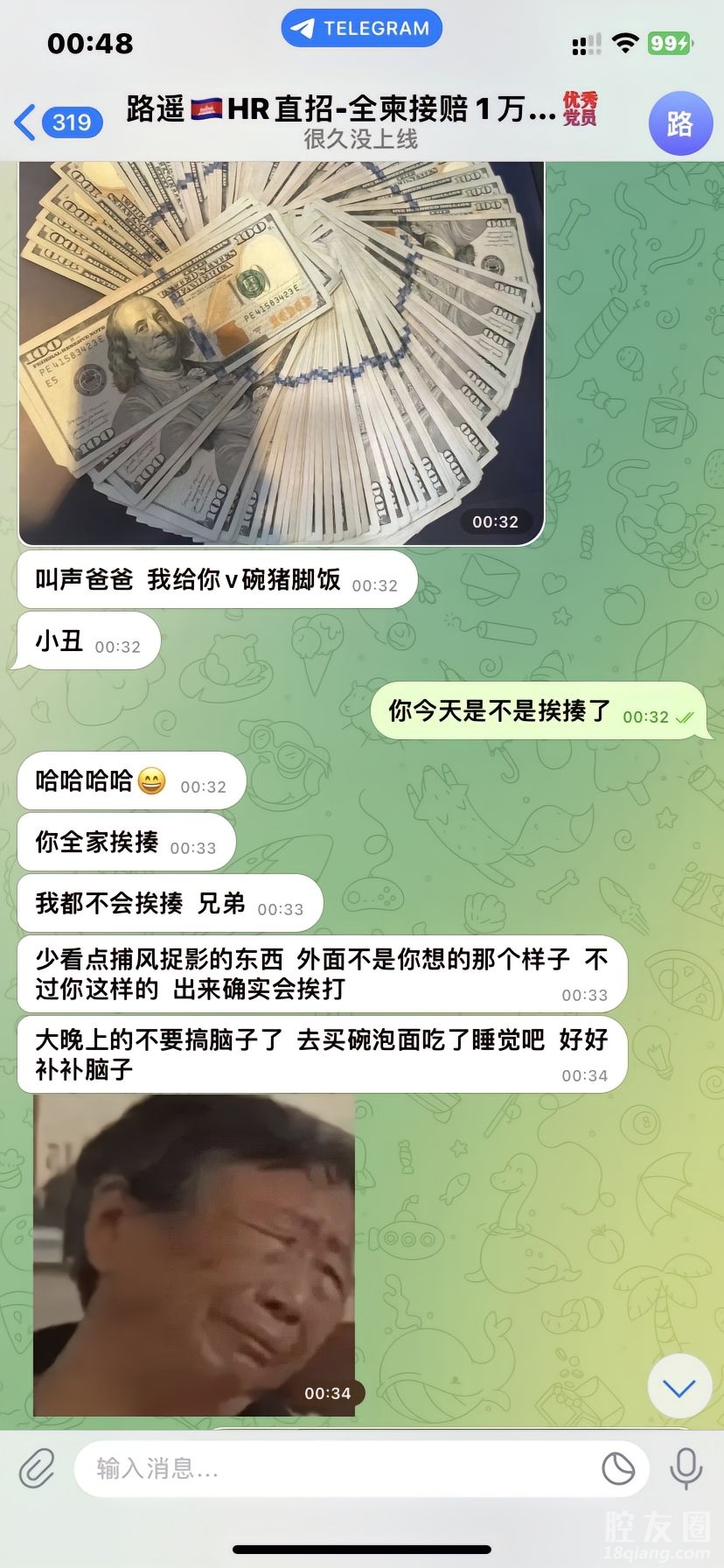Attach a file with the paperclip

tap(37, 1467)
